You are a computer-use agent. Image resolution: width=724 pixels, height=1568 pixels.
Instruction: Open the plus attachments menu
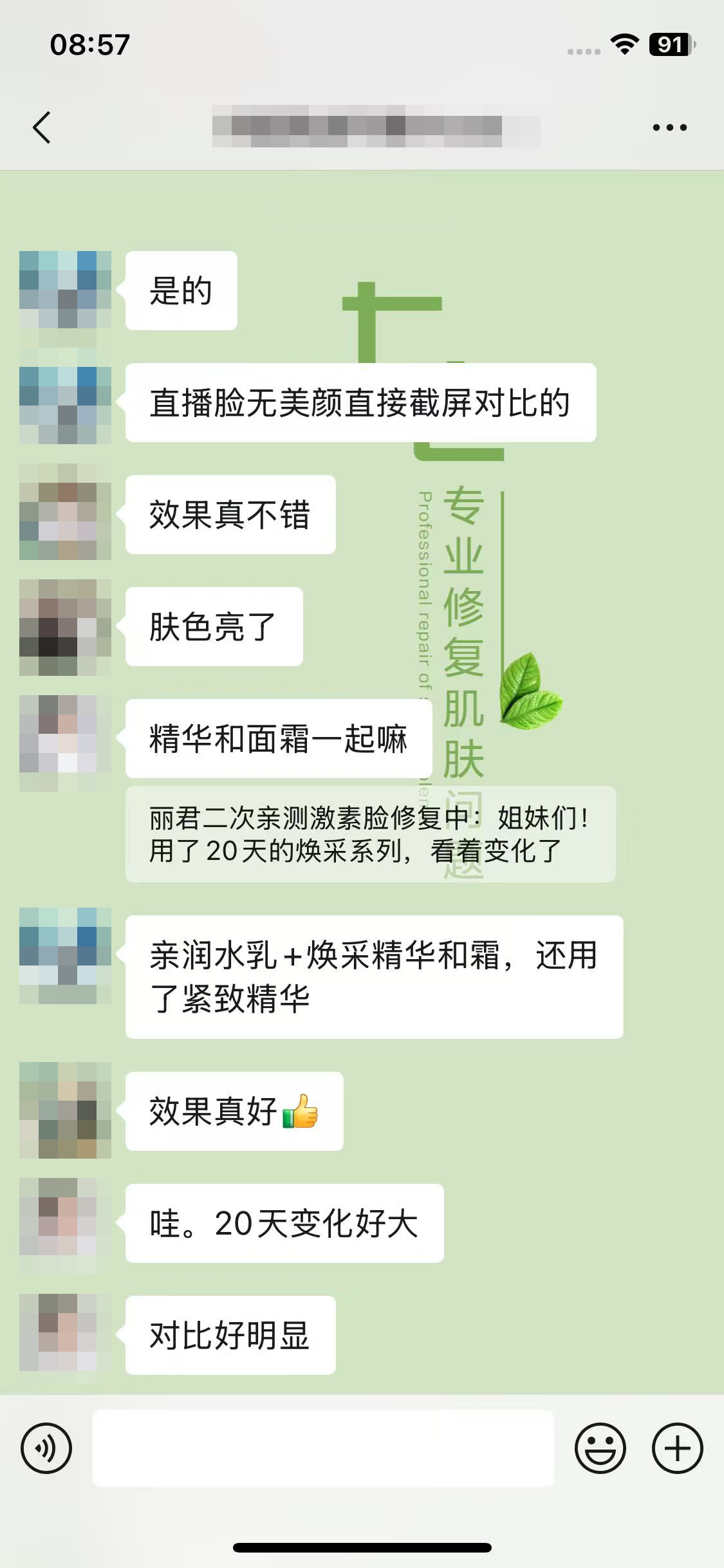coord(677,1448)
